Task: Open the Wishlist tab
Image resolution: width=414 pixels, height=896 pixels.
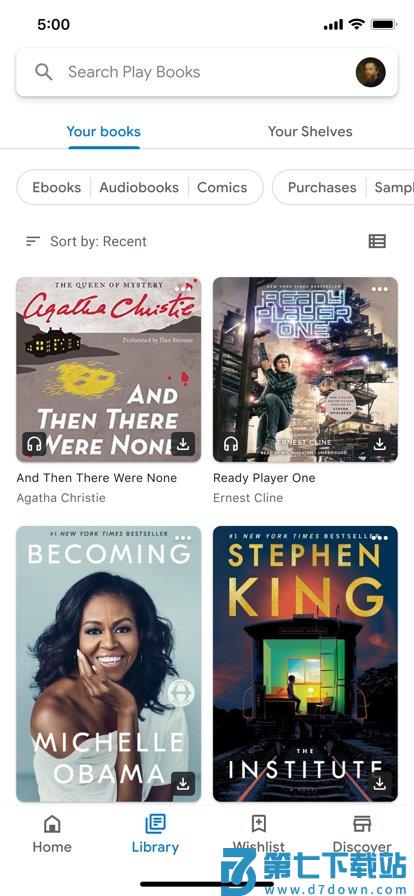Action: pyautogui.click(x=258, y=834)
